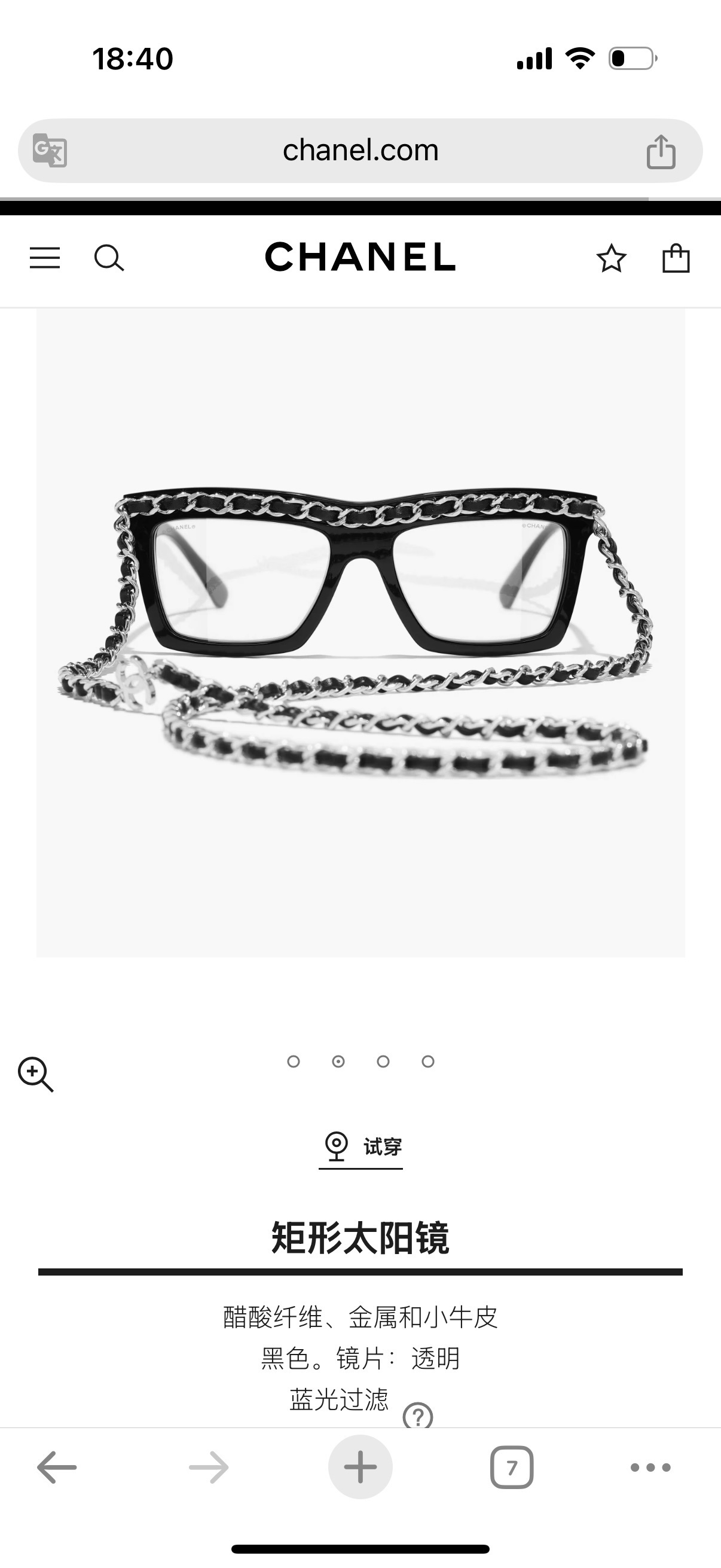Click the sunglasses product image
Viewport: 721px width, 1568px height.
(360, 609)
